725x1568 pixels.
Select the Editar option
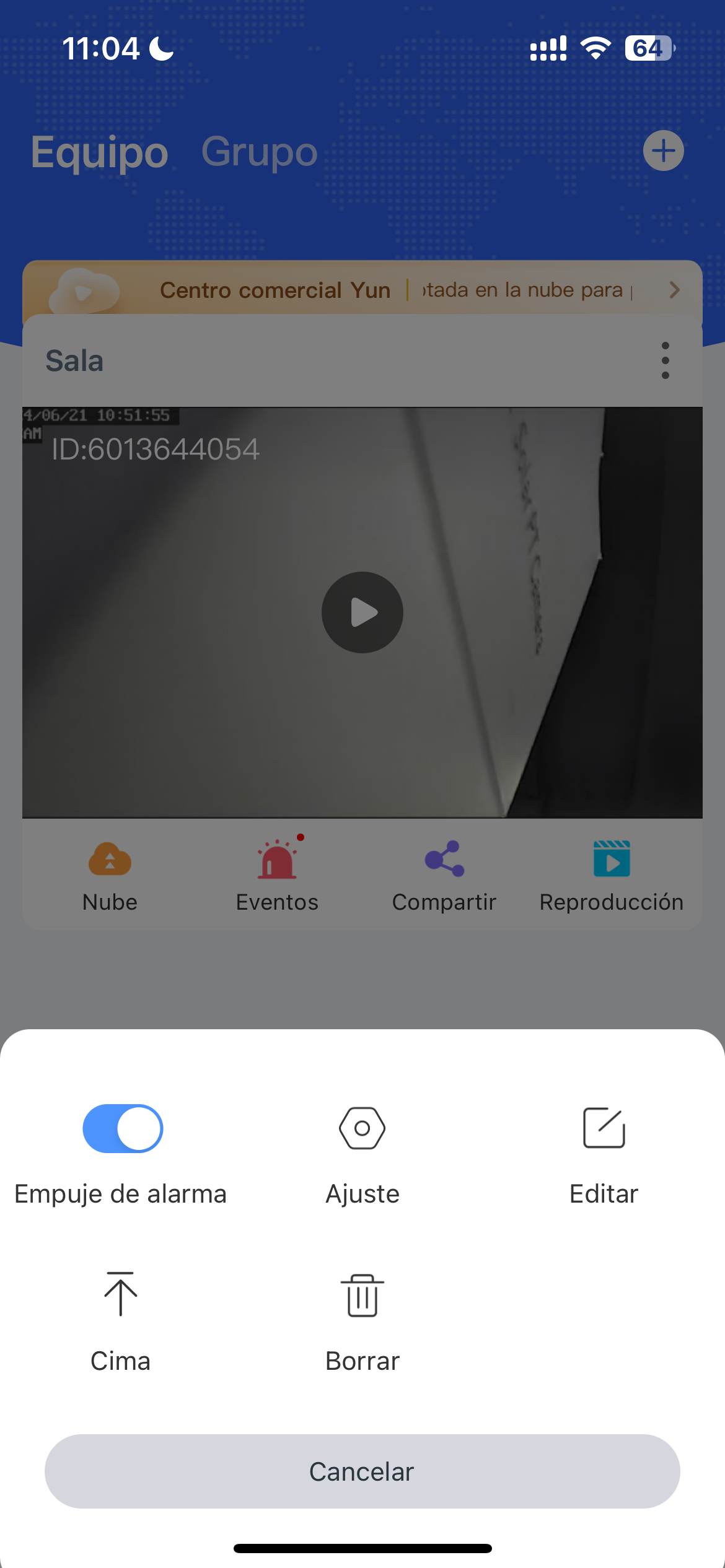click(x=604, y=1129)
